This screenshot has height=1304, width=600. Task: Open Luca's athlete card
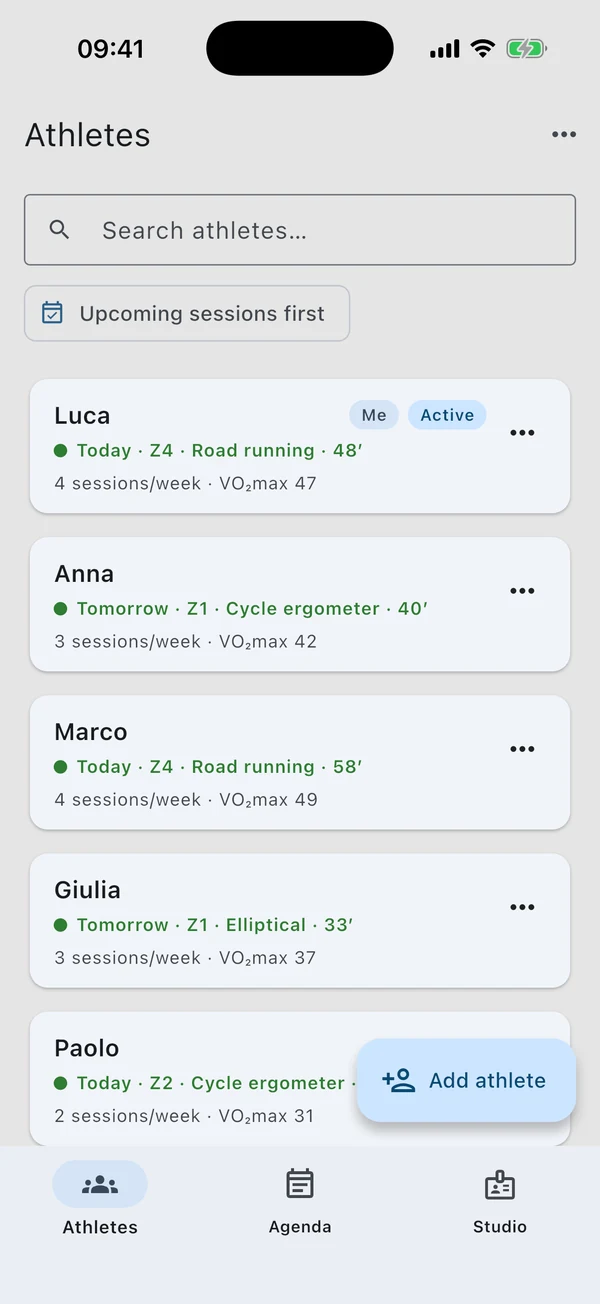(x=300, y=446)
